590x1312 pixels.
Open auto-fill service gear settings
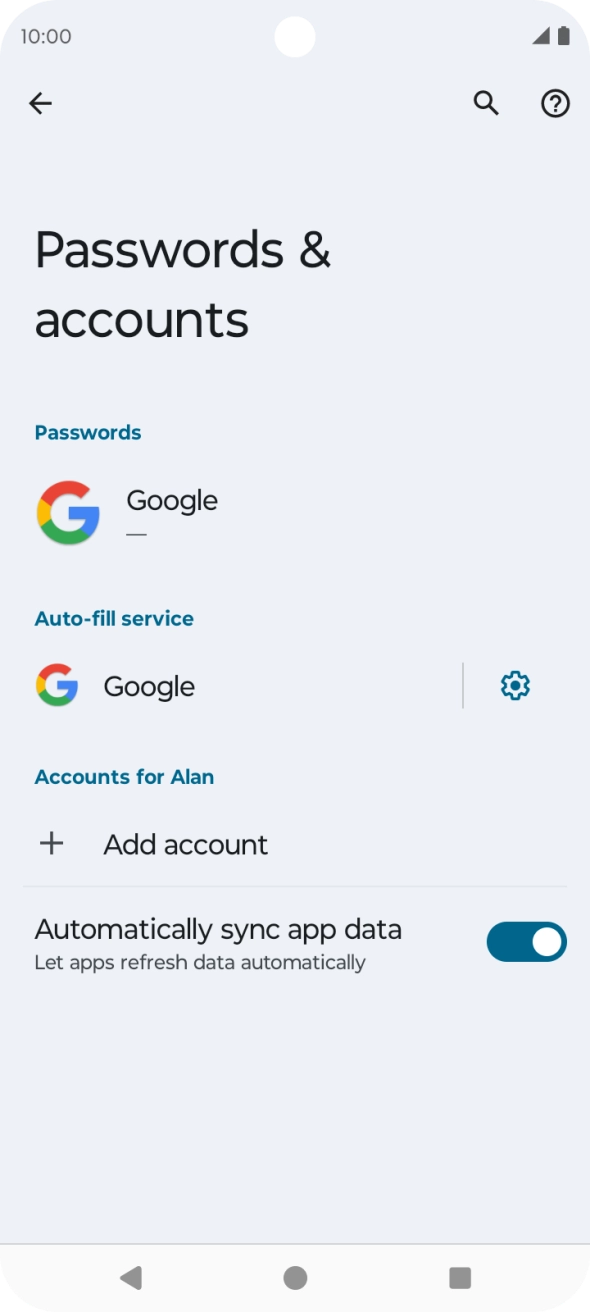click(x=515, y=686)
